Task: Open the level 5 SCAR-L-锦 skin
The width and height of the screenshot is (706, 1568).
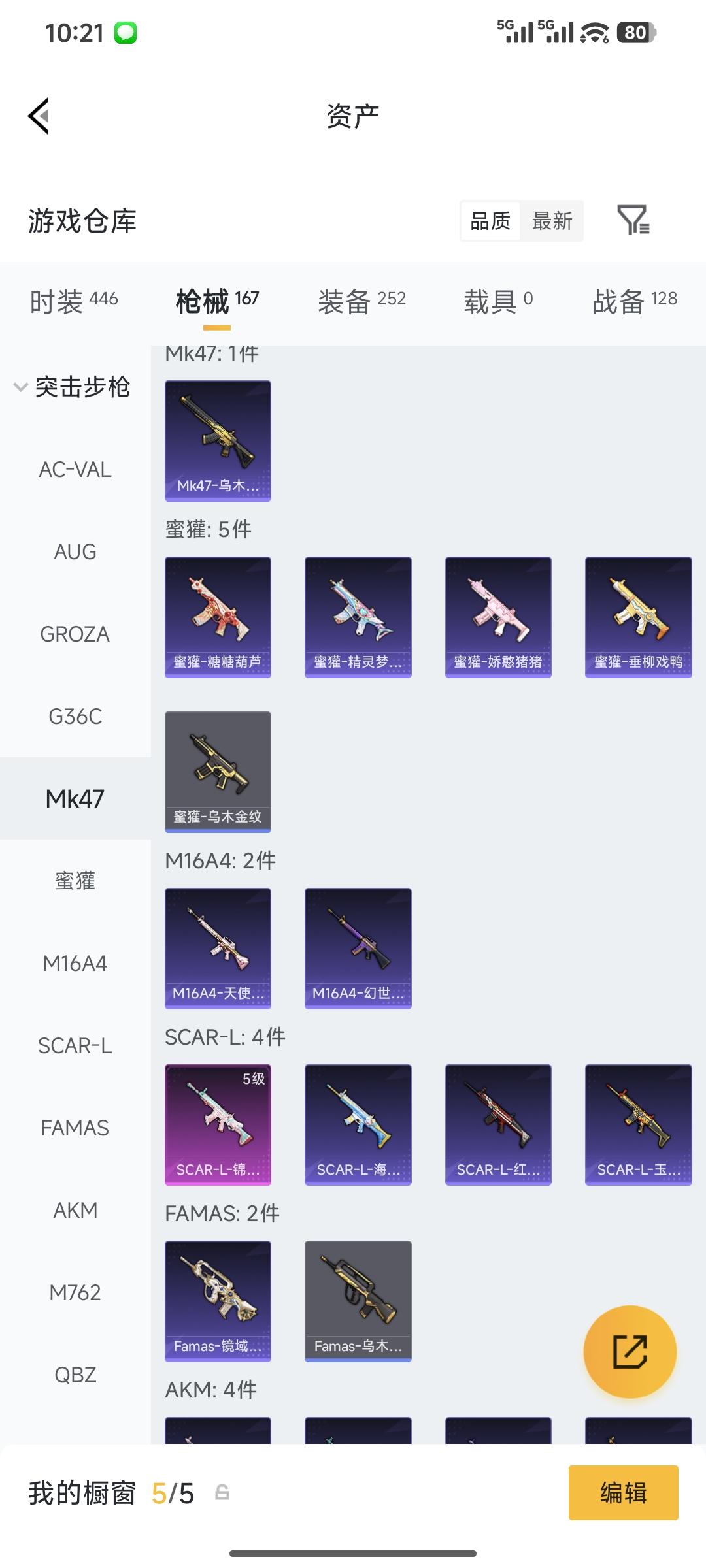Action: coord(218,1124)
